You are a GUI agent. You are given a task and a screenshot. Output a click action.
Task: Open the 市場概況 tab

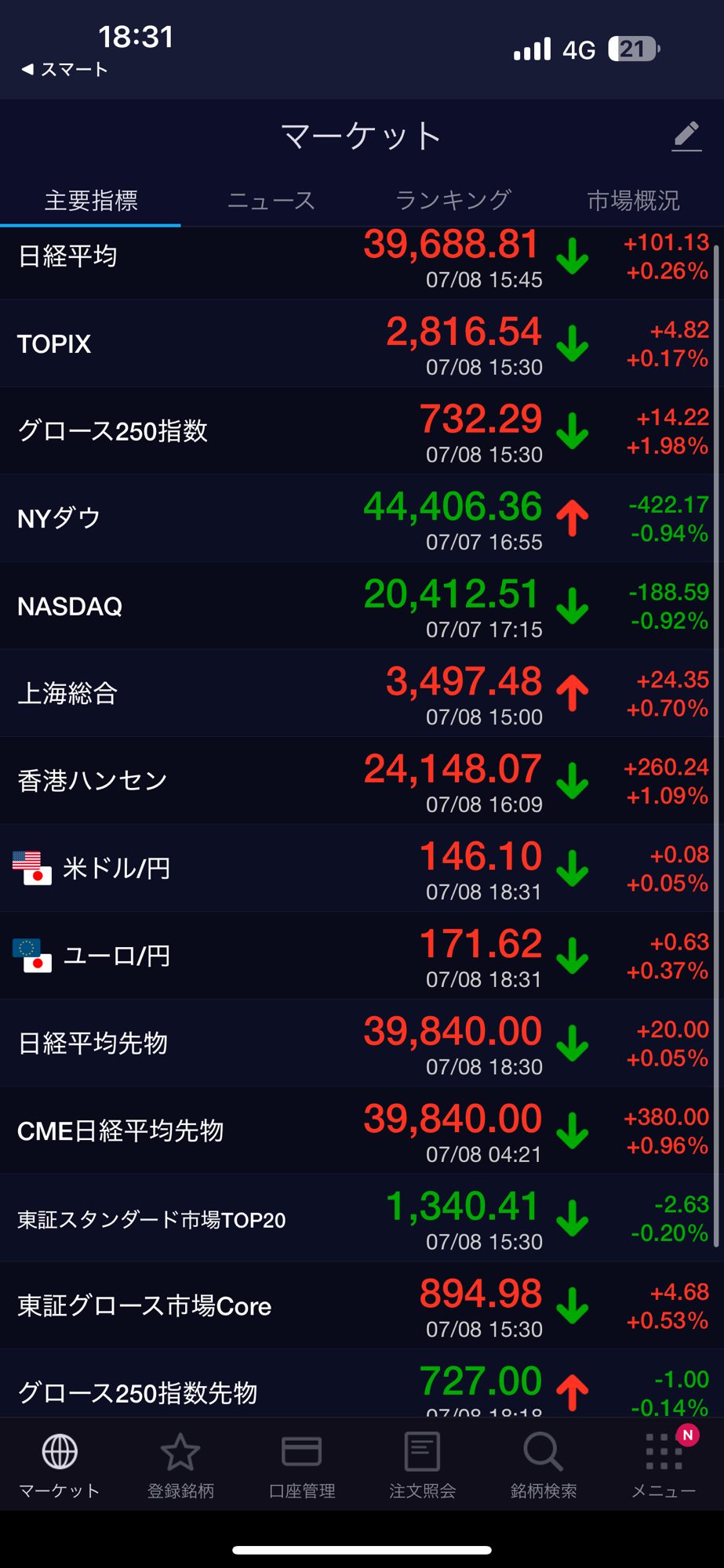633,201
